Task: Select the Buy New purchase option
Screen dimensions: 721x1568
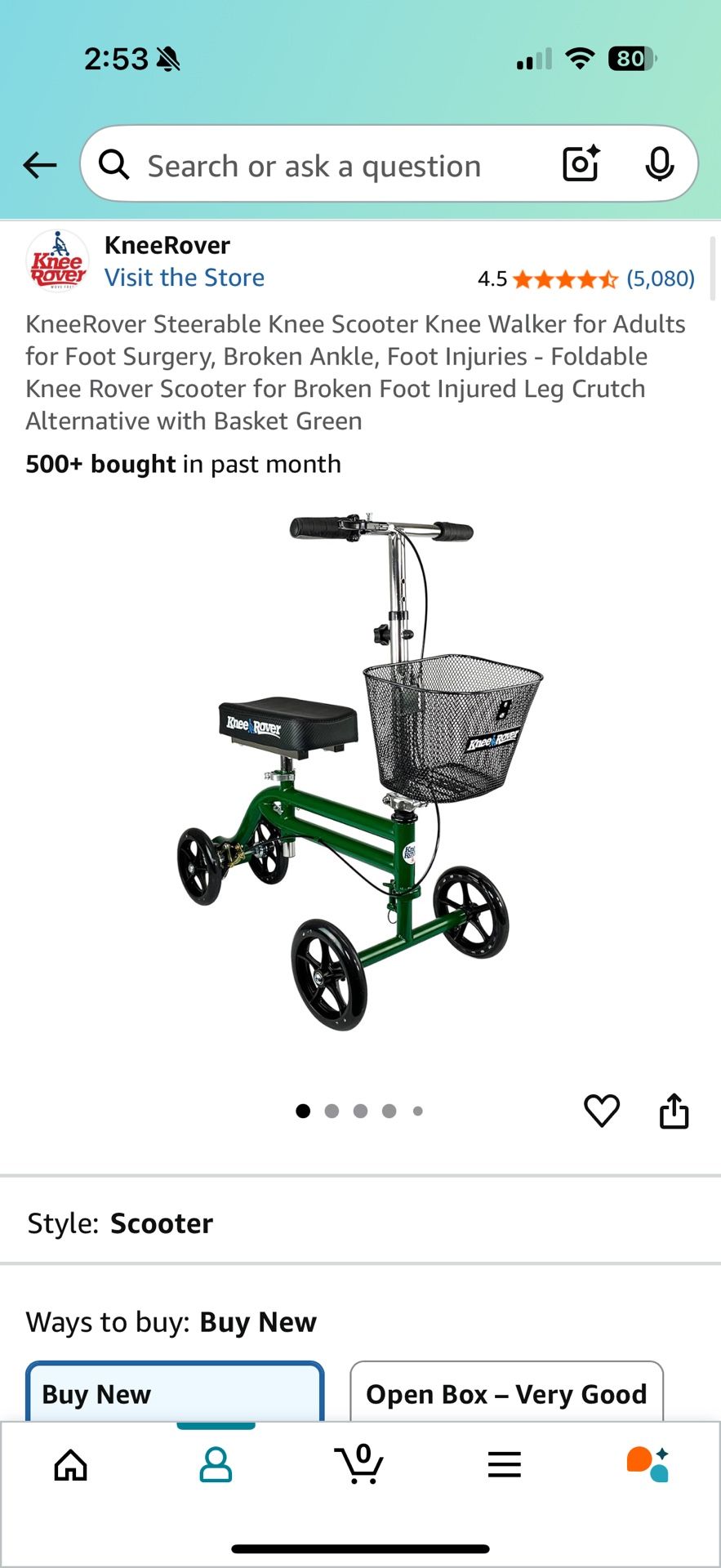Action: (175, 1394)
